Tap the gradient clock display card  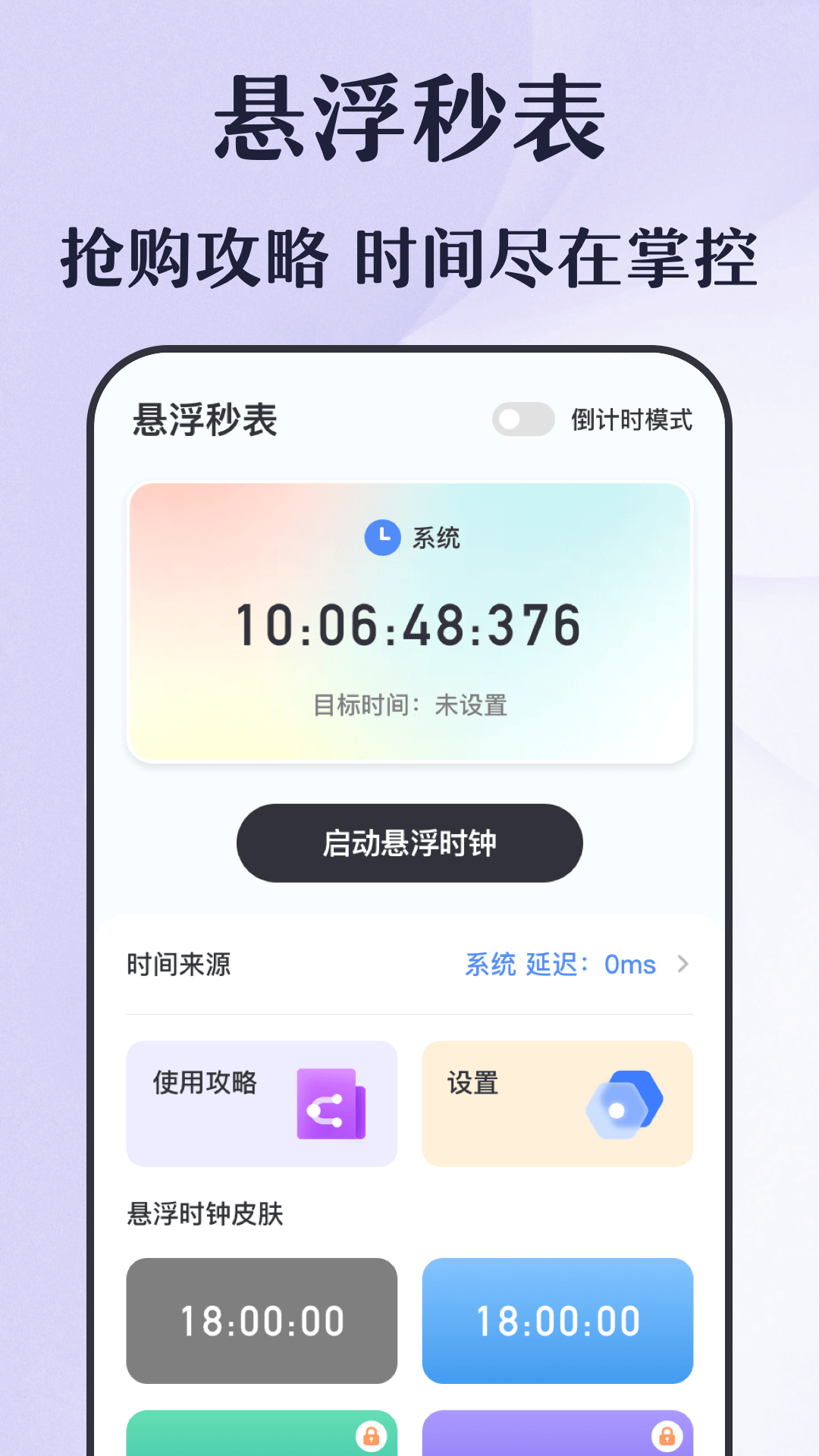pos(409,620)
